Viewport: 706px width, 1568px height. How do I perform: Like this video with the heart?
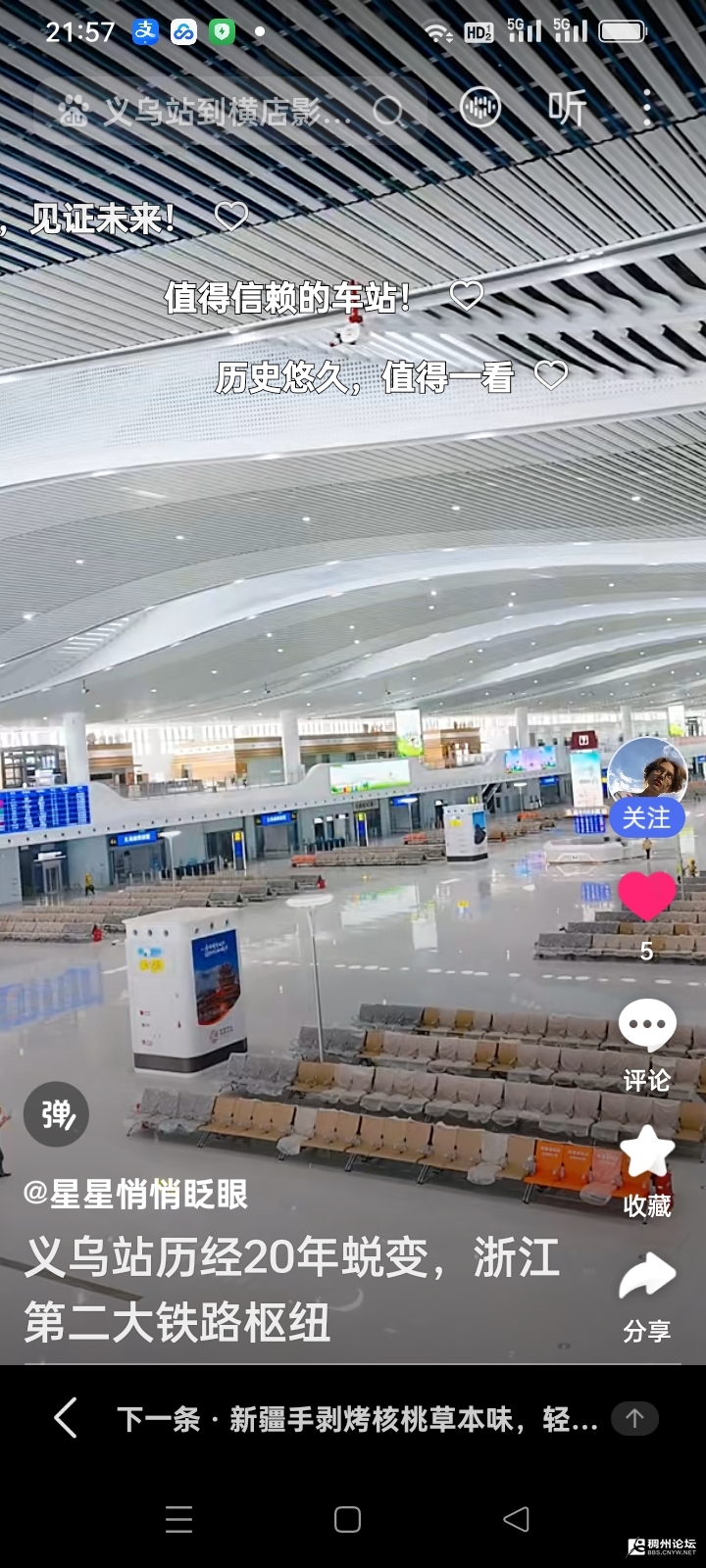[x=646, y=896]
